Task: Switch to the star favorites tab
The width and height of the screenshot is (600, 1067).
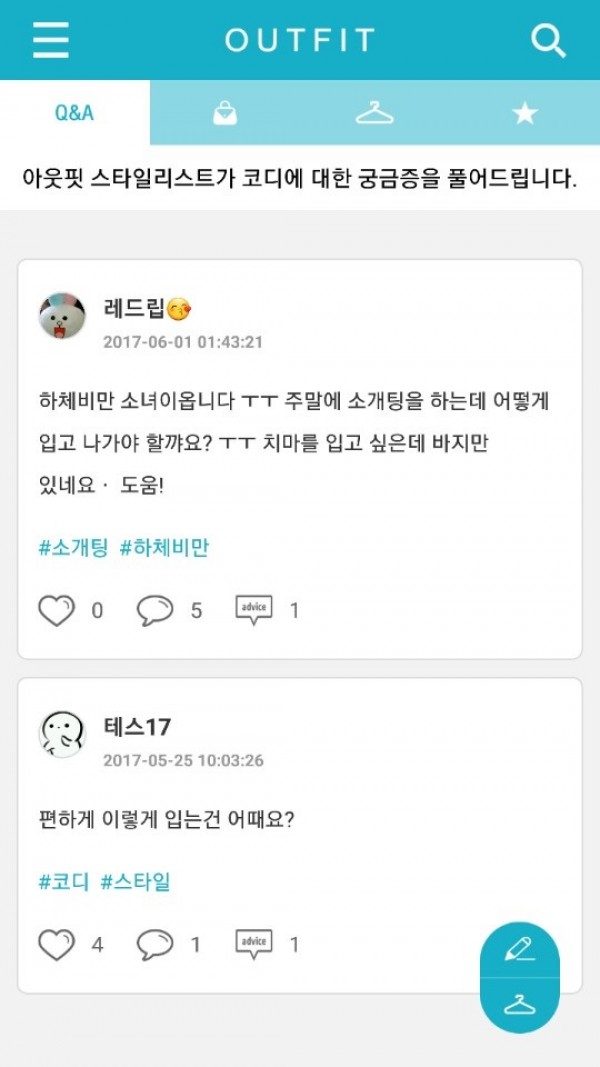Action: [524, 113]
